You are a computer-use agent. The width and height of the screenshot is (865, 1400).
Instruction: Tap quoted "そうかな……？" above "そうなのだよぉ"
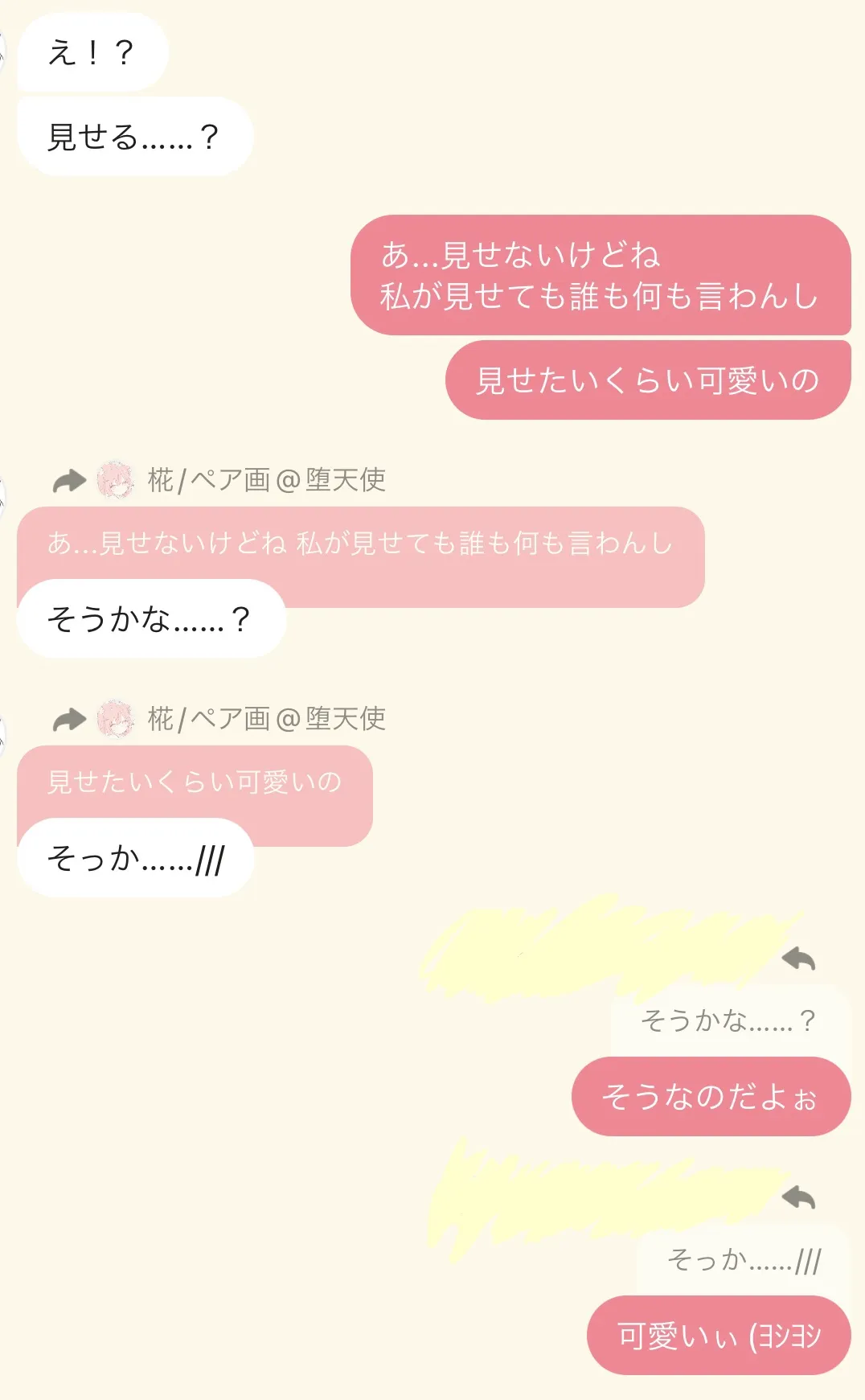(x=729, y=1020)
